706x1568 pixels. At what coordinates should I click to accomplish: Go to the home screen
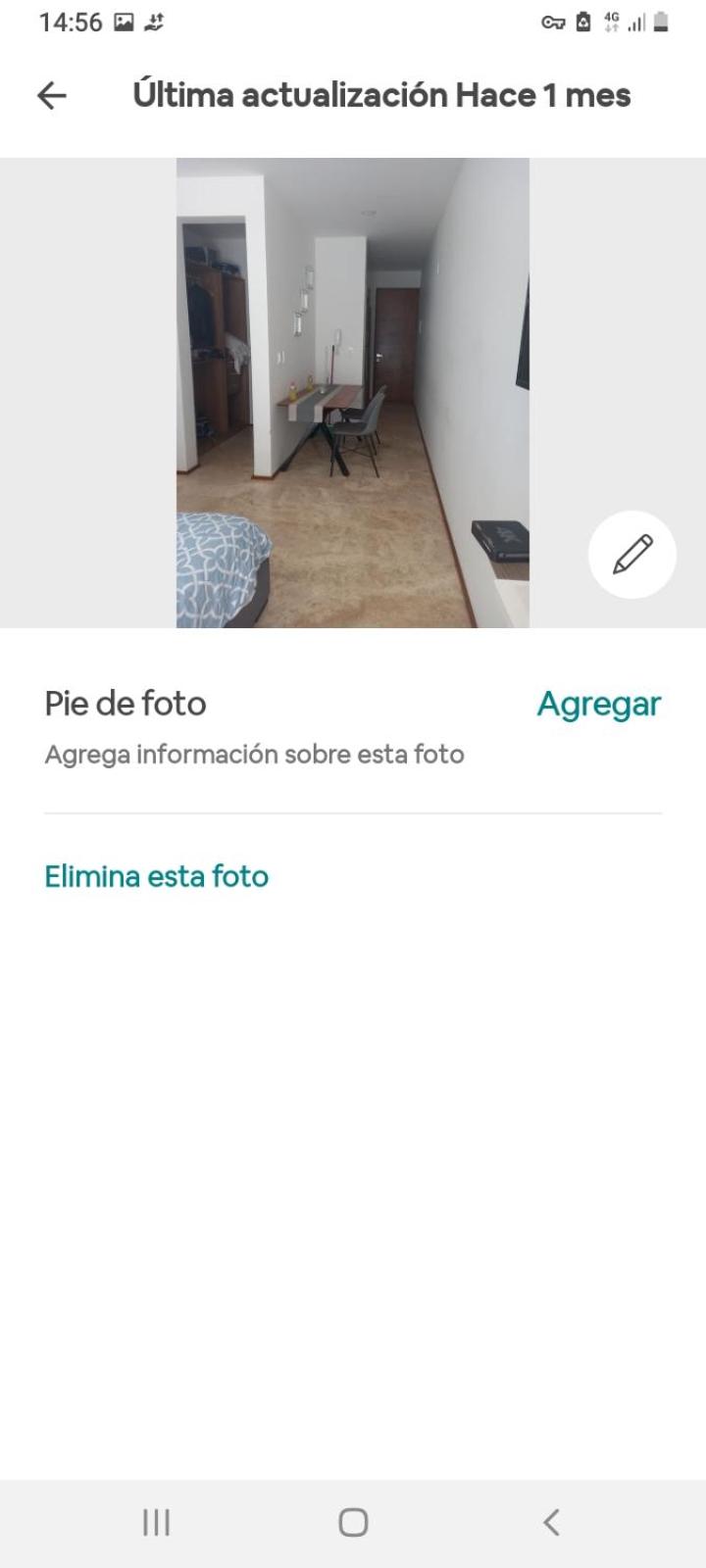(353, 1522)
